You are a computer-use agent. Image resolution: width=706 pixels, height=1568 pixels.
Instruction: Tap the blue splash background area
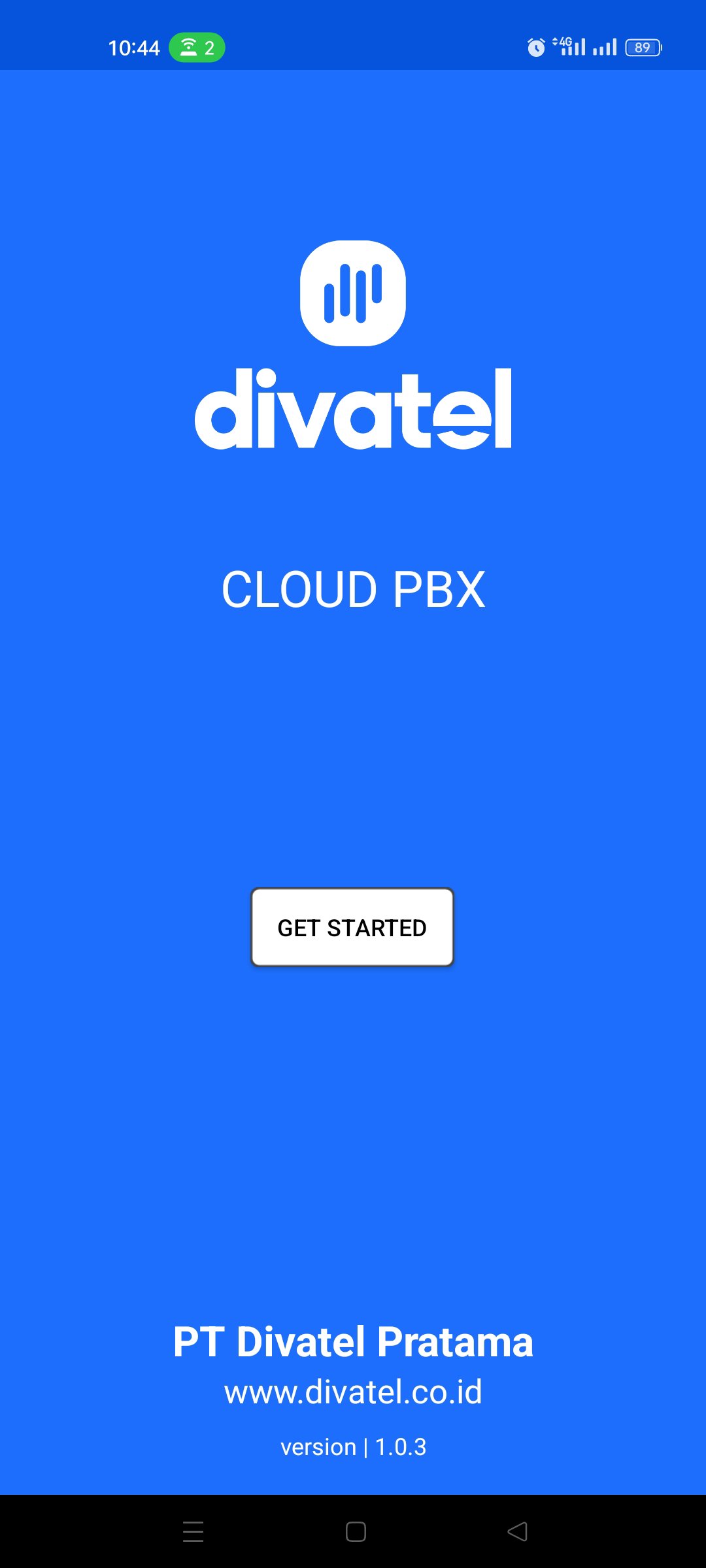pos(353,751)
